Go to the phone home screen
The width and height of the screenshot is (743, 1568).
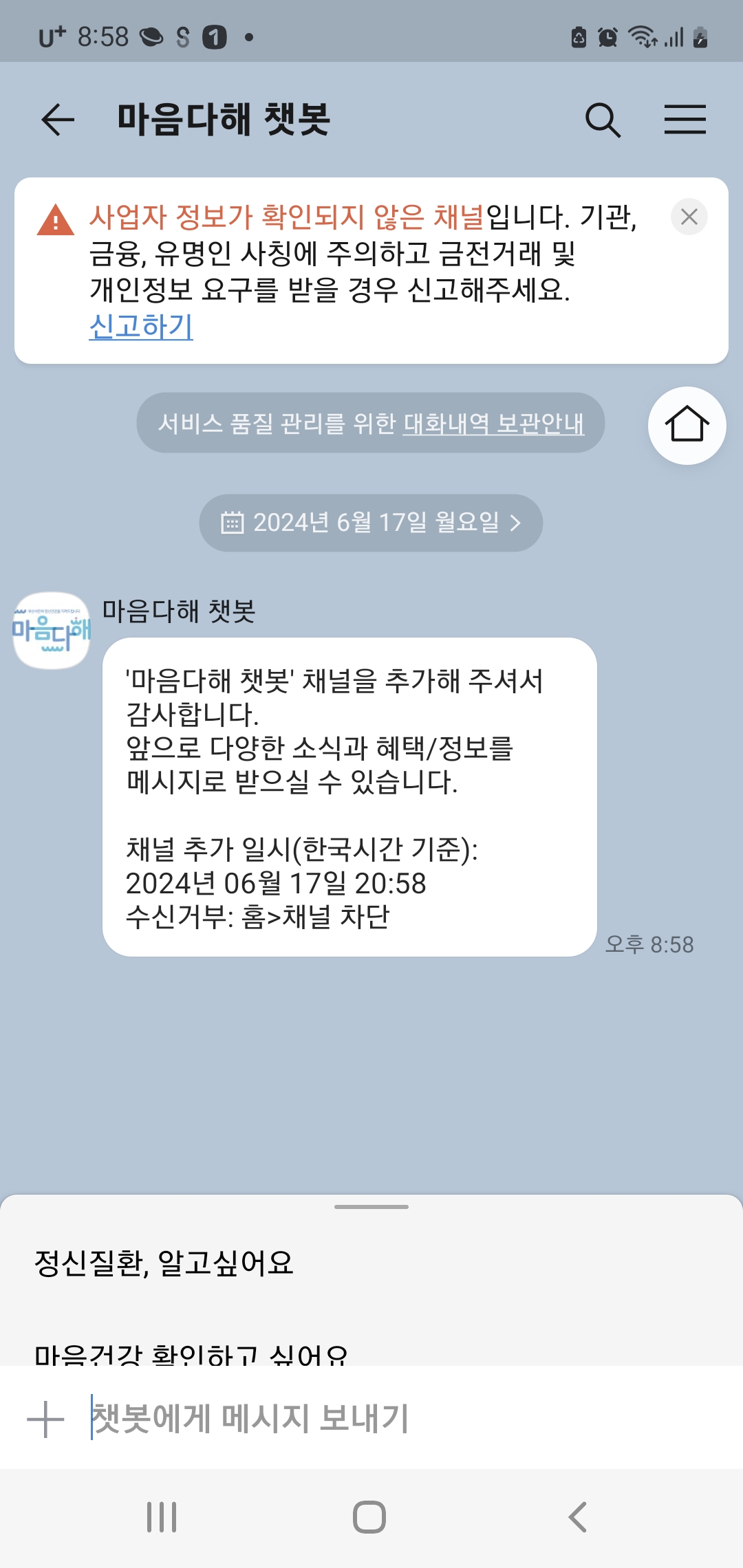tap(369, 1517)
